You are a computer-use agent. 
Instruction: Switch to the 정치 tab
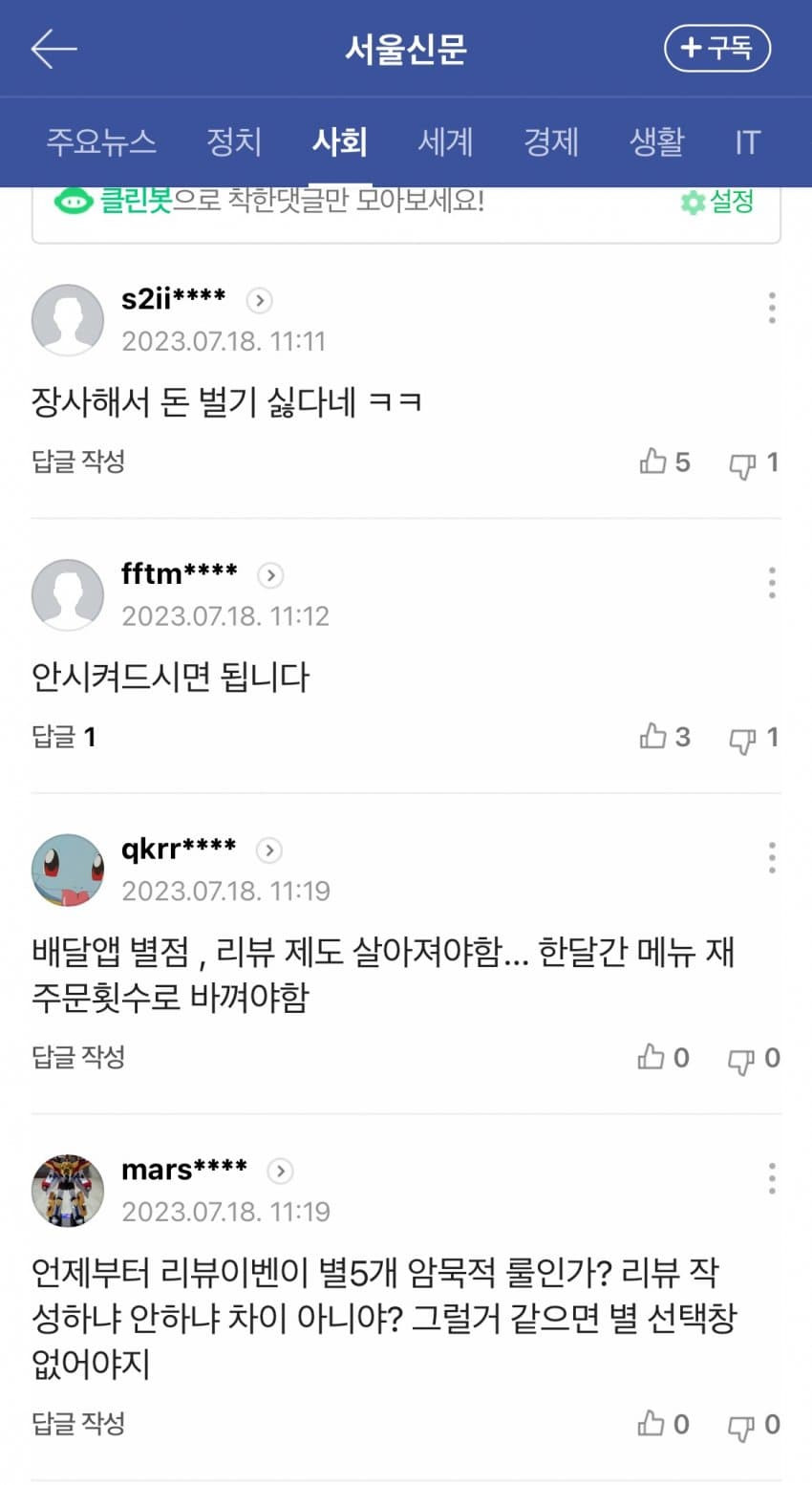point(234,142)
